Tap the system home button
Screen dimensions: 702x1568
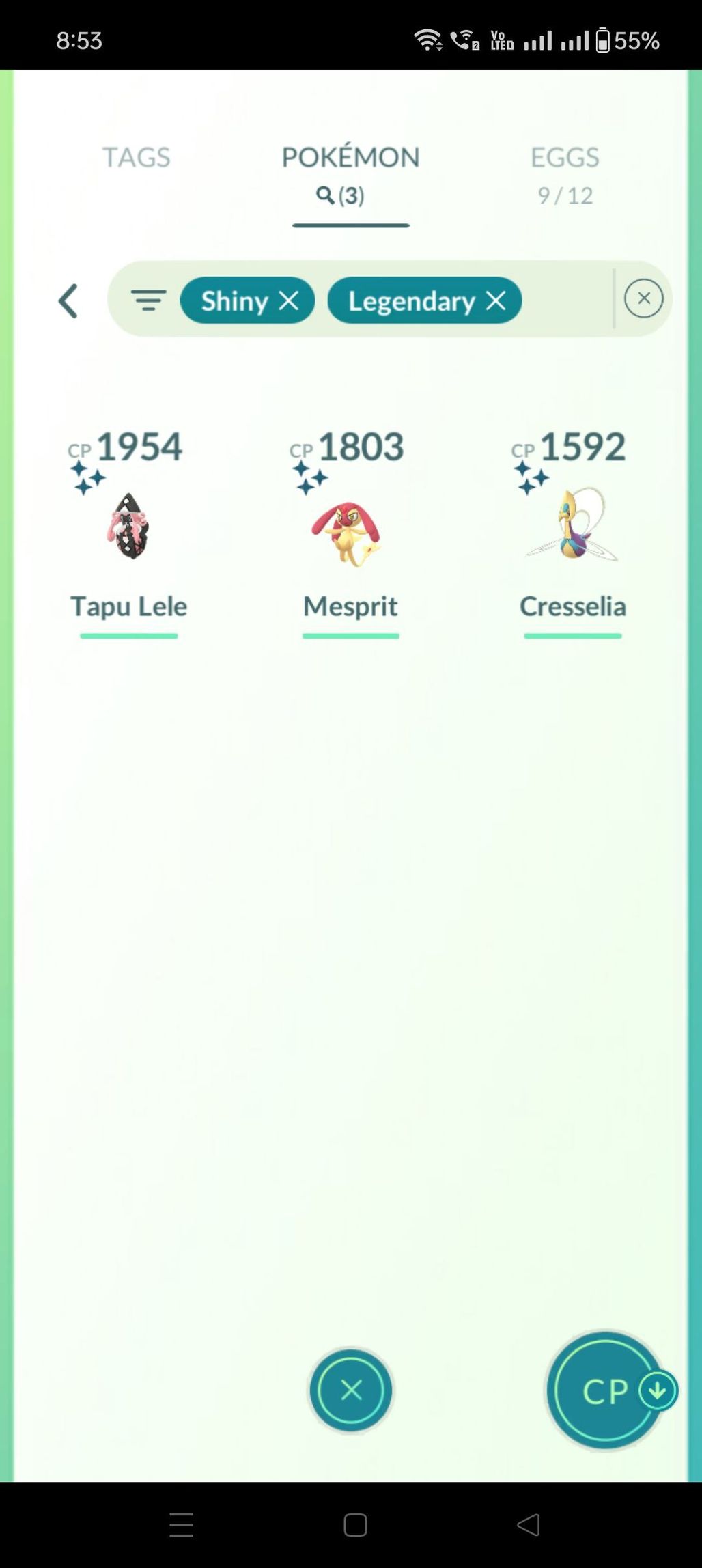355,1524
